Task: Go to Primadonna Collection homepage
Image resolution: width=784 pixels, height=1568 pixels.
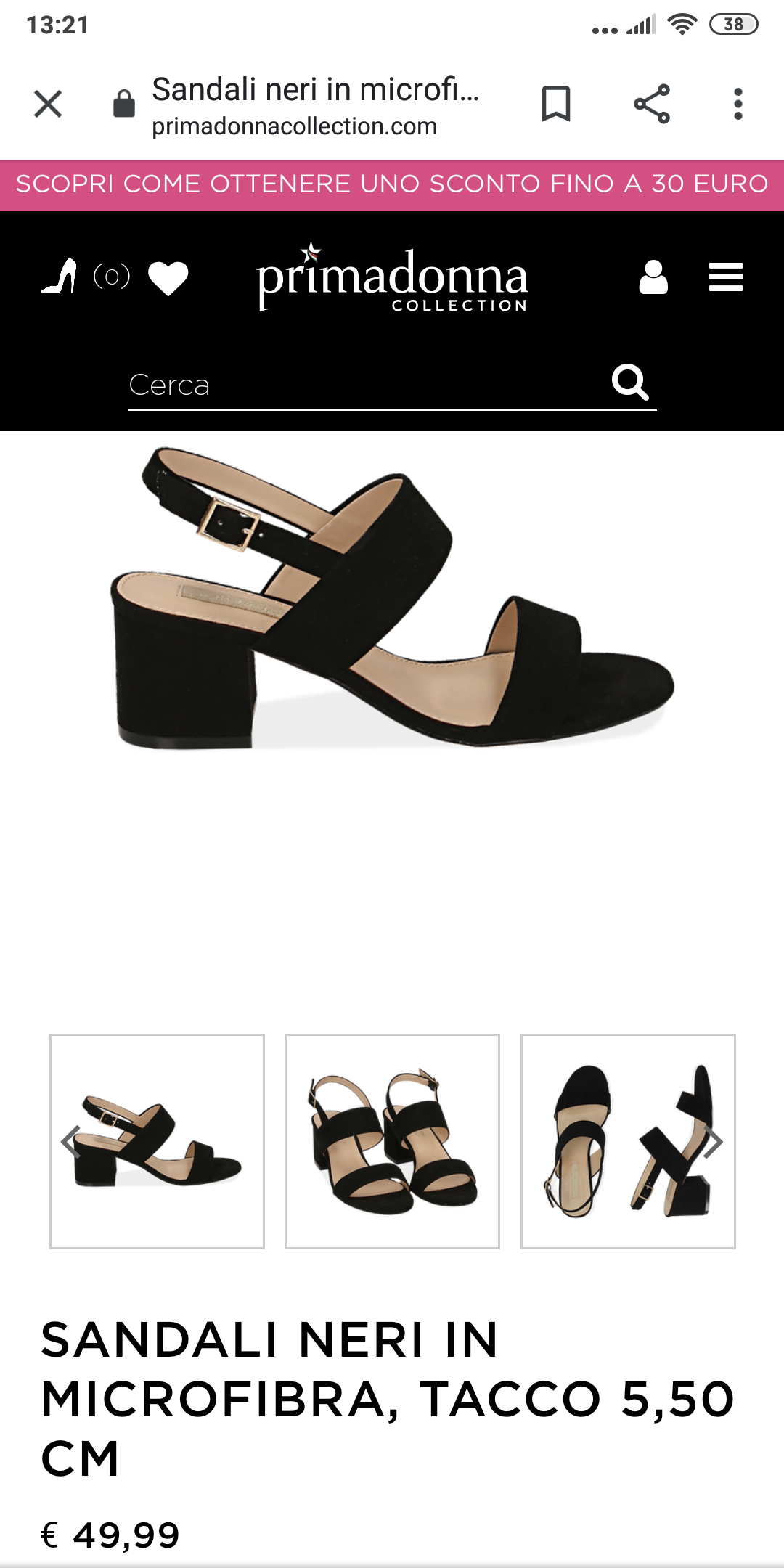Action: pos(392,278)
